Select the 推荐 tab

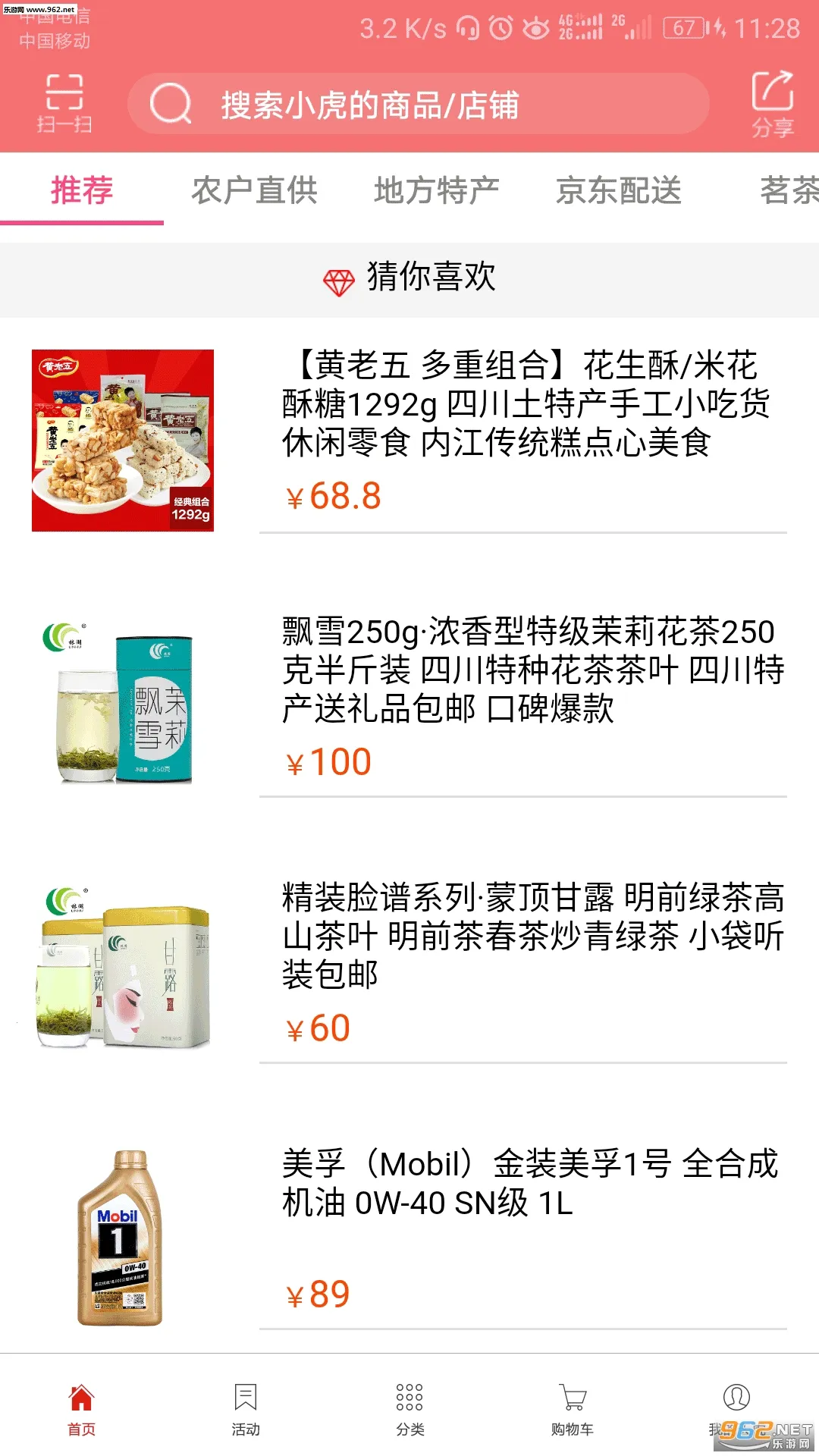pos(82,190)
